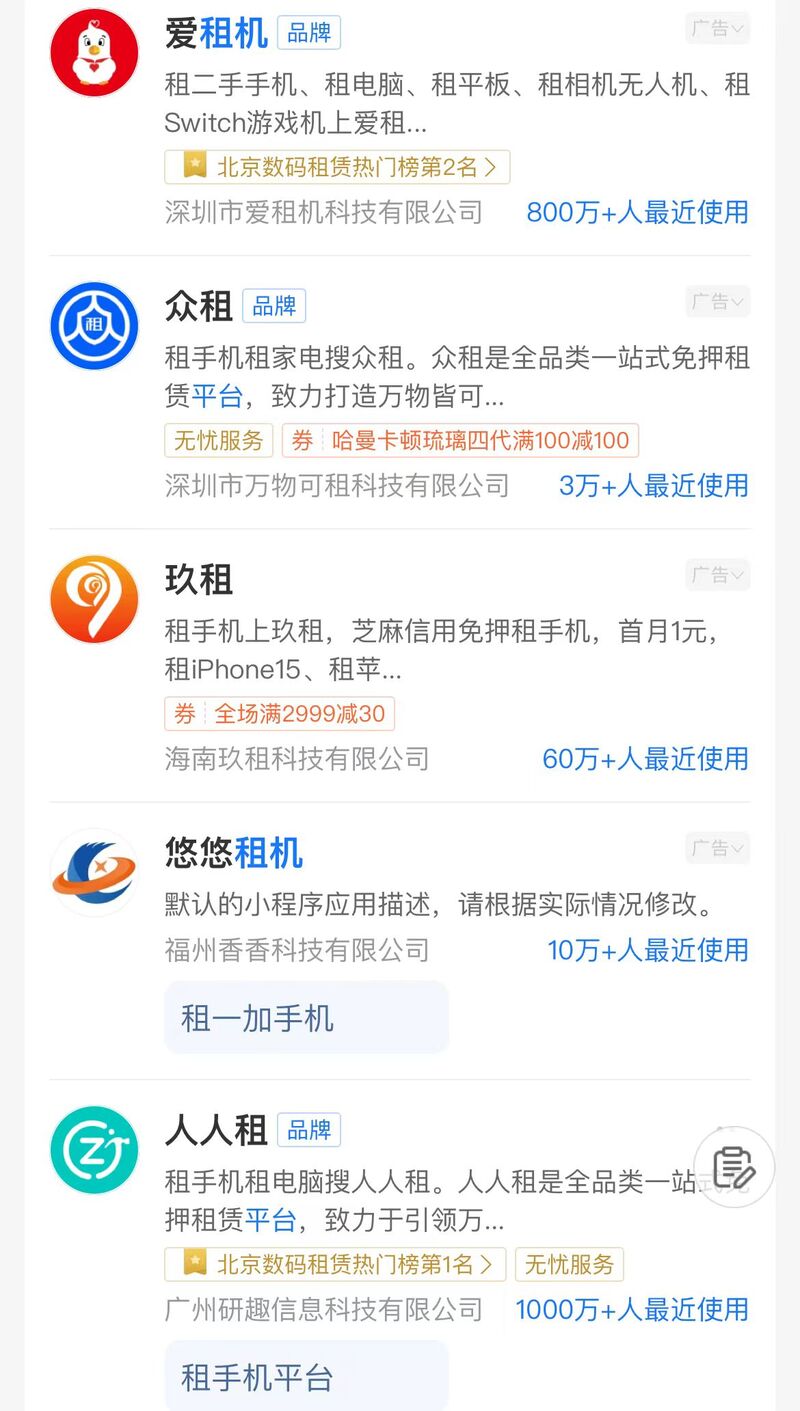This screenshot has height=1411, width=800.
Task: Open the 哈曼卡顿琉璃四代满100减100 coupon
Action: coord(460,440)
